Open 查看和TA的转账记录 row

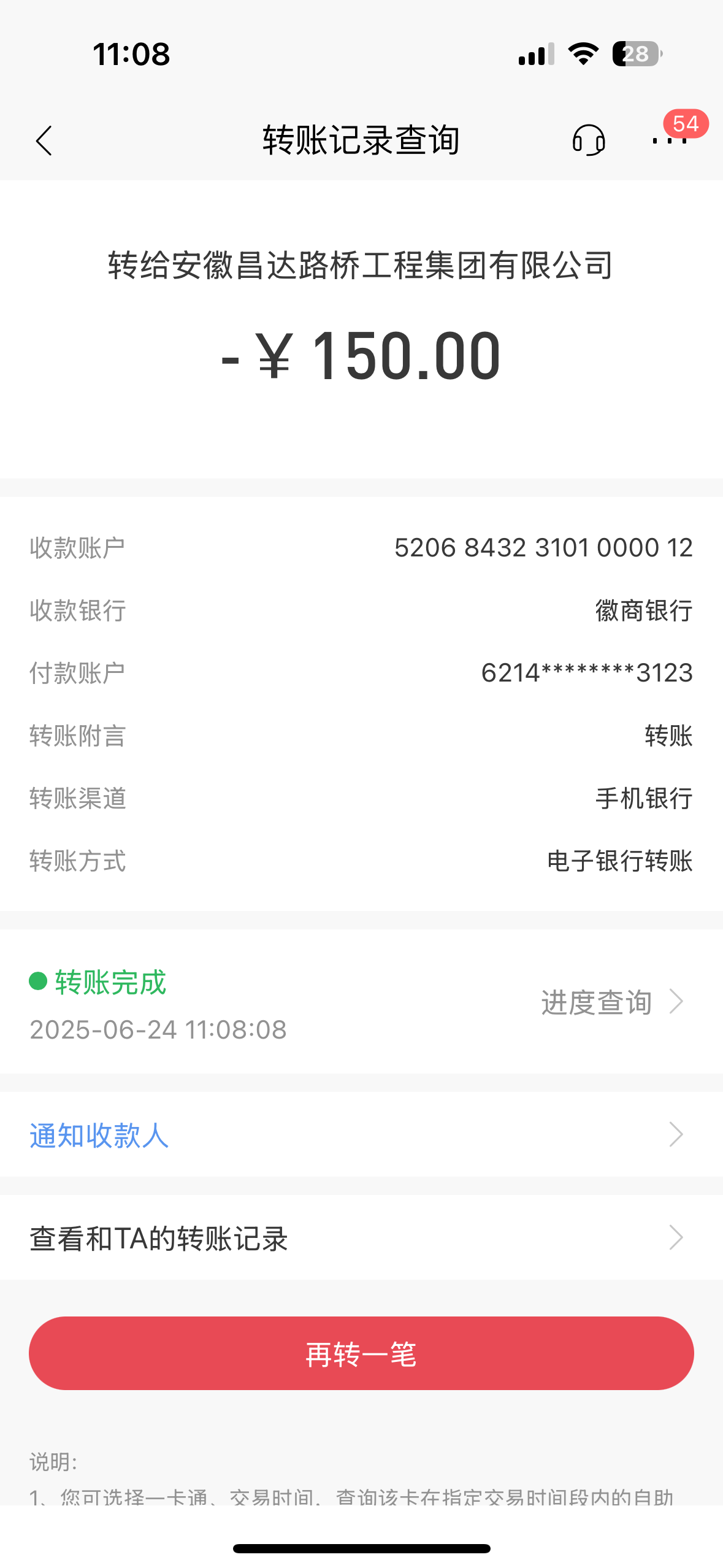[x=361, y=1238]
